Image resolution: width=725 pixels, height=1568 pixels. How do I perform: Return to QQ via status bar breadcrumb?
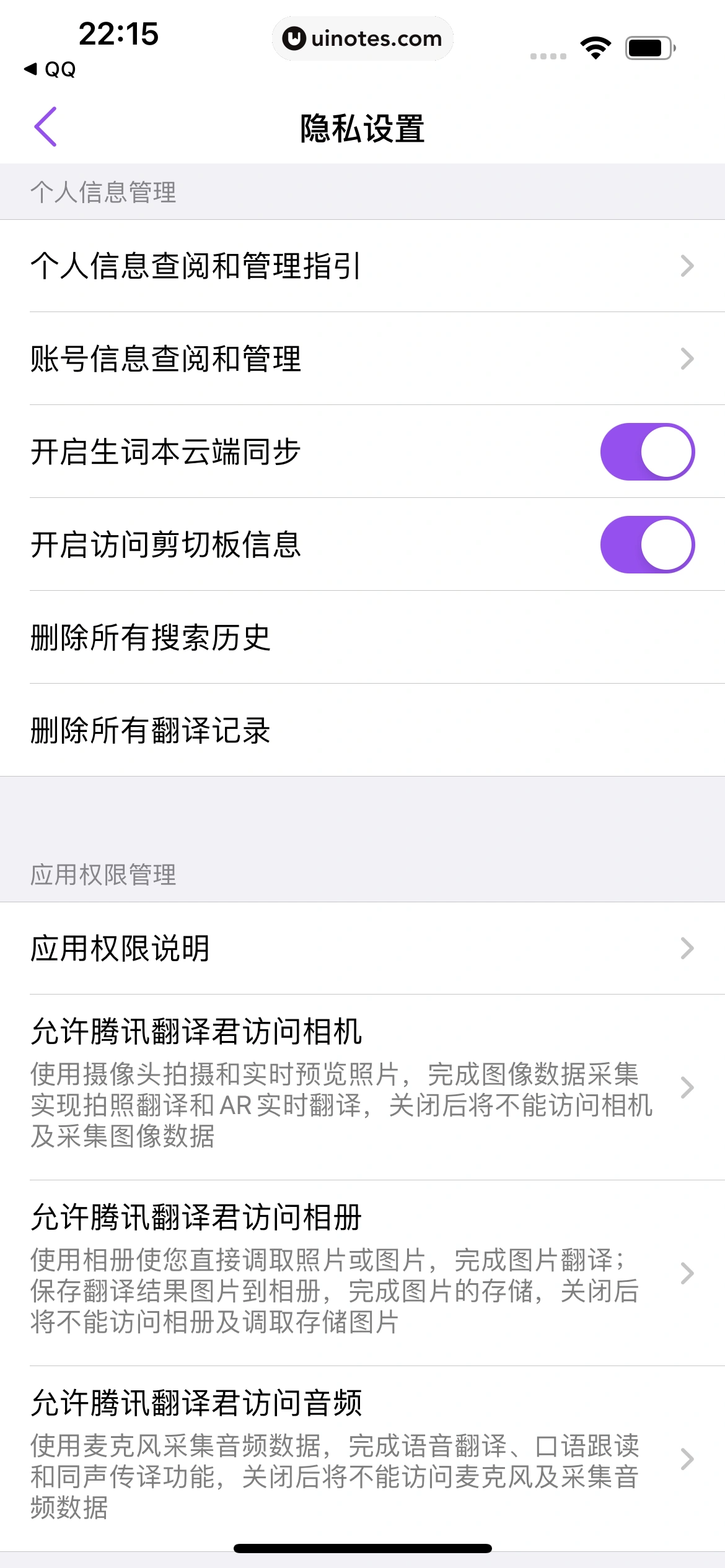coord(51,69)
